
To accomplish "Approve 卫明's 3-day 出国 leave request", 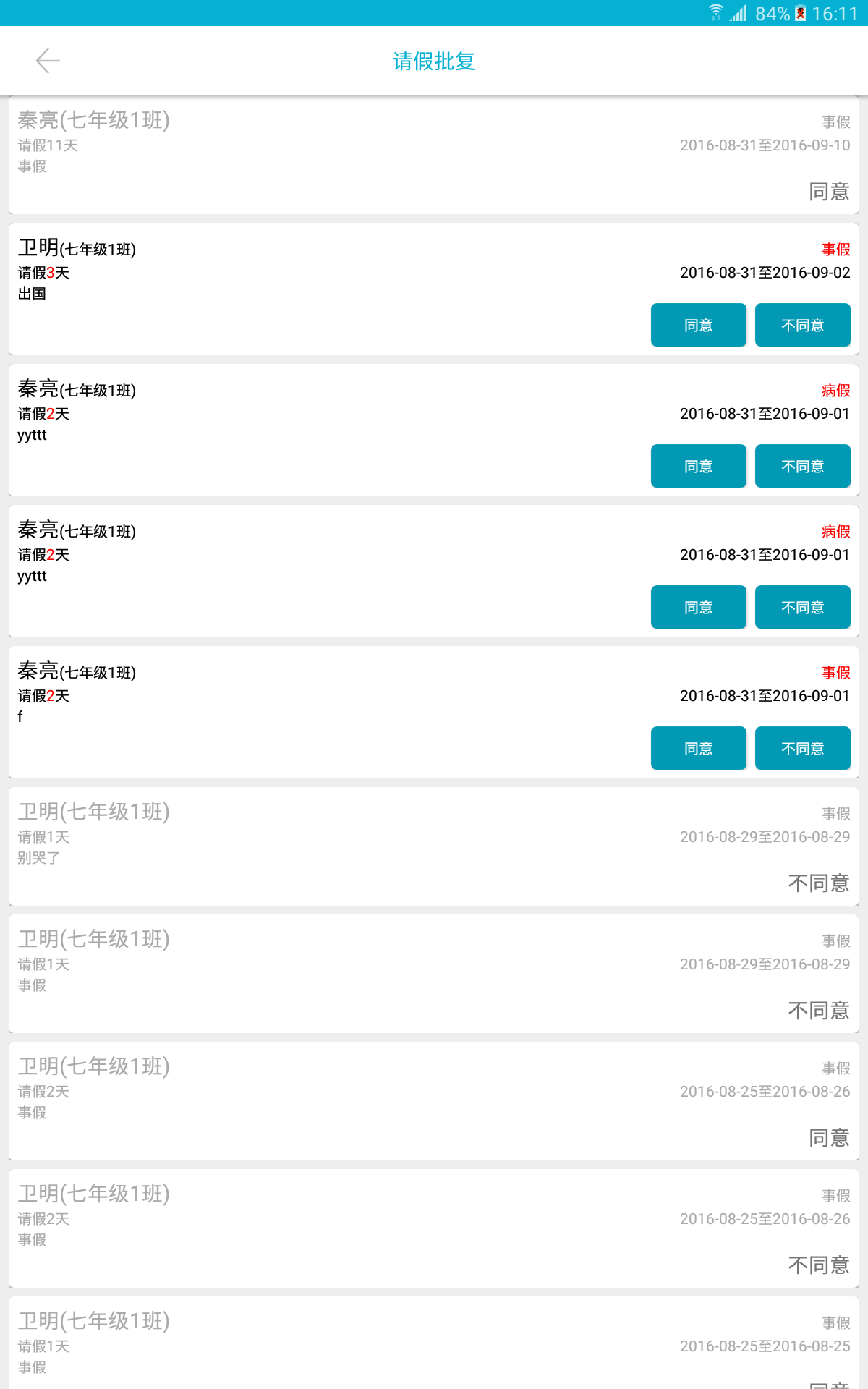I will coord(698,325).
